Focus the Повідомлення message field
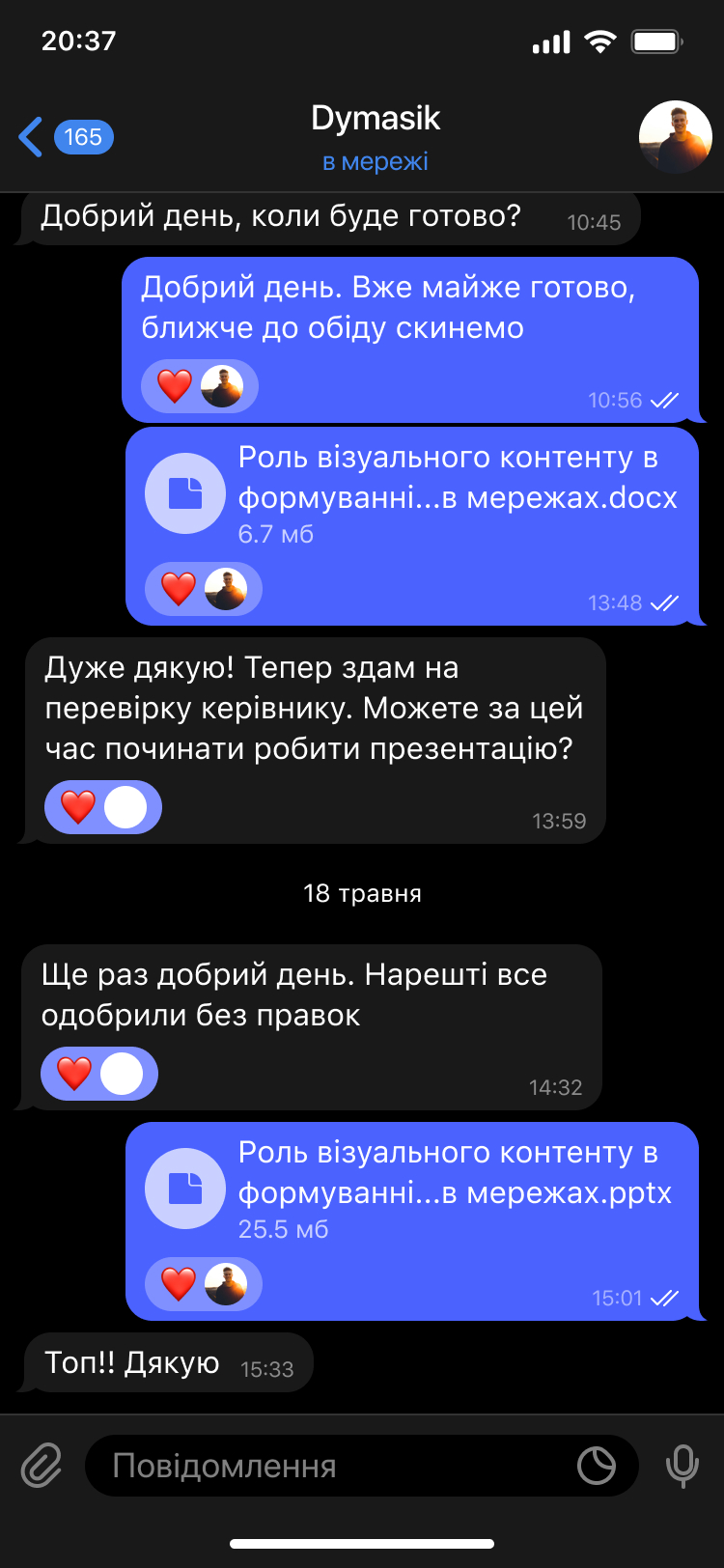The width and height of the screenshot is (724, 1568). pos(328,1466)
